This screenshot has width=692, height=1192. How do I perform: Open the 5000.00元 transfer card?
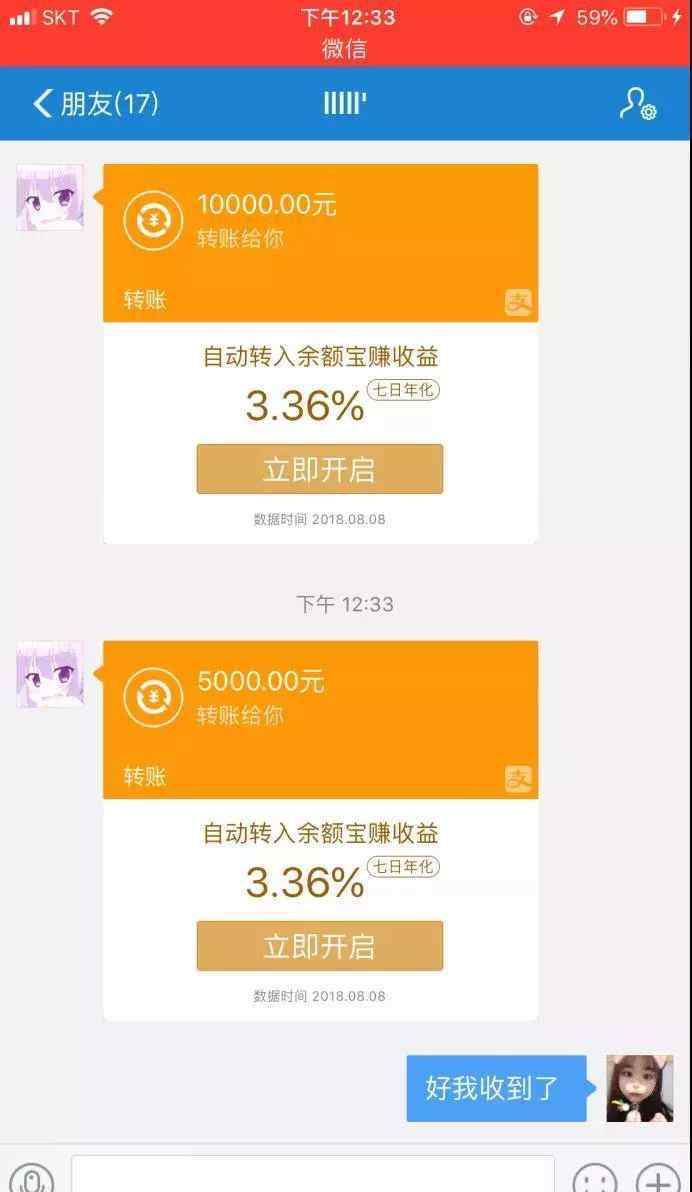[320, 720]
